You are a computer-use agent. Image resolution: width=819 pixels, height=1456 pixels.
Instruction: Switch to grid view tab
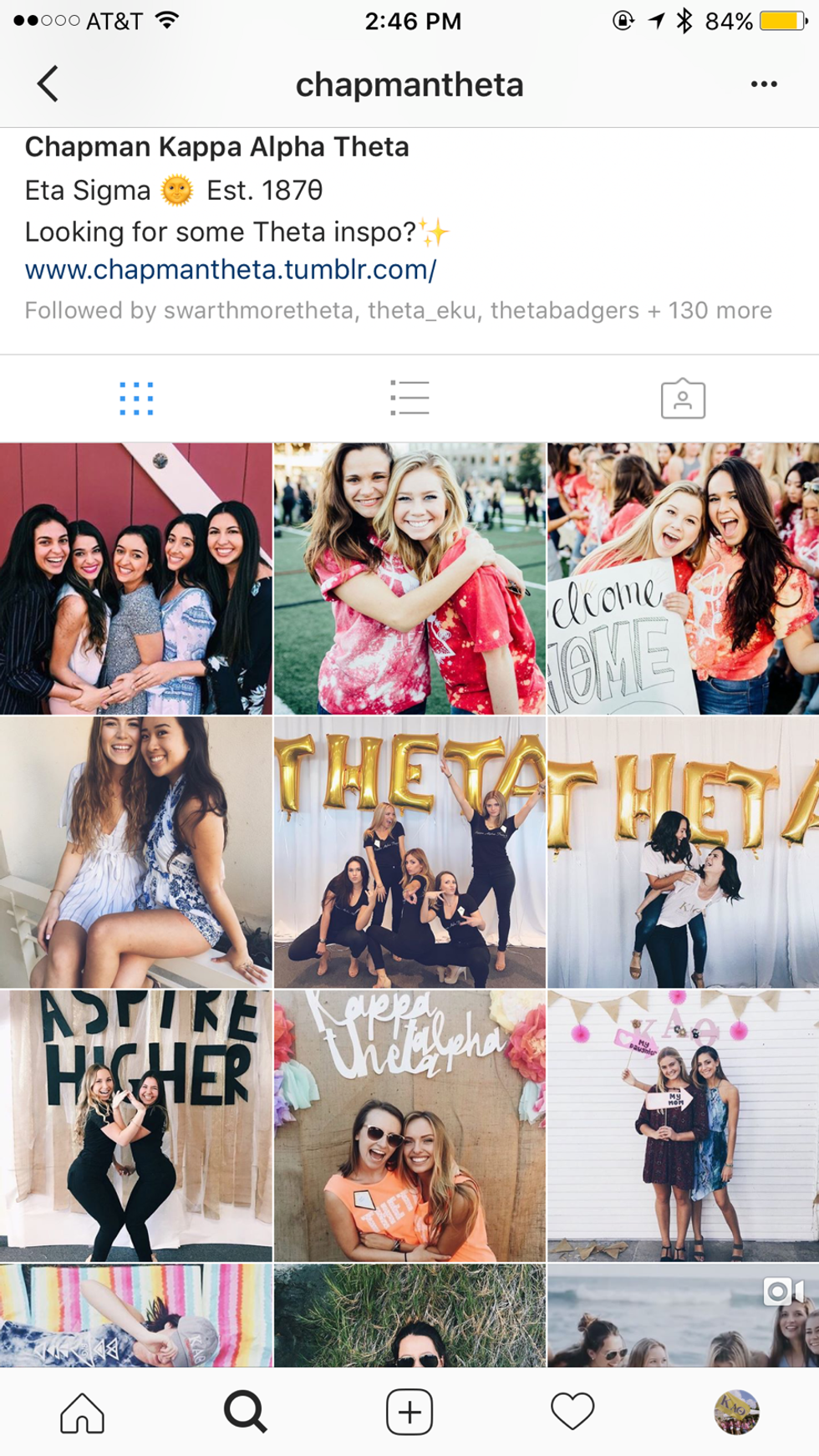[x=136, y=399]
